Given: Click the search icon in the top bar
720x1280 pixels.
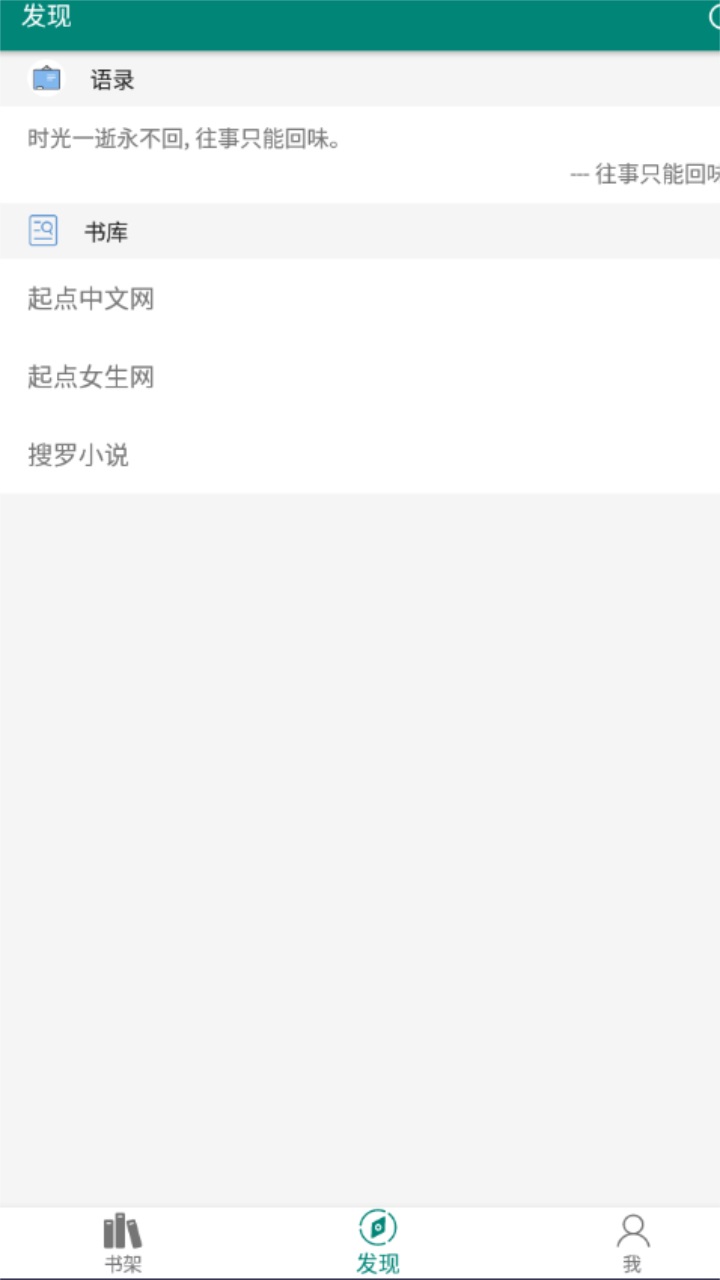Looking at the screenshot, I should [716, 17].
